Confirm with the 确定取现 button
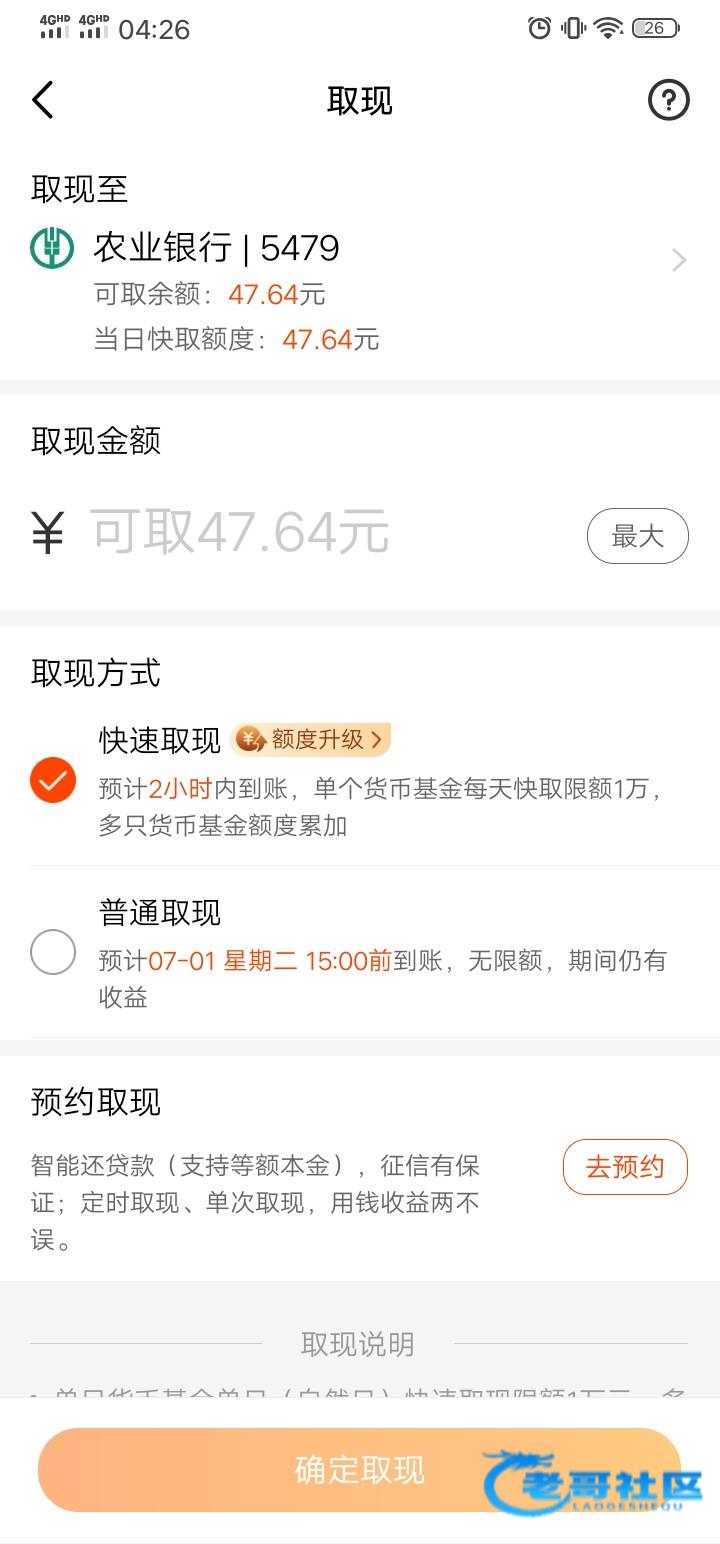This screenshot has height=1544, width=720. coord(360,1470)
